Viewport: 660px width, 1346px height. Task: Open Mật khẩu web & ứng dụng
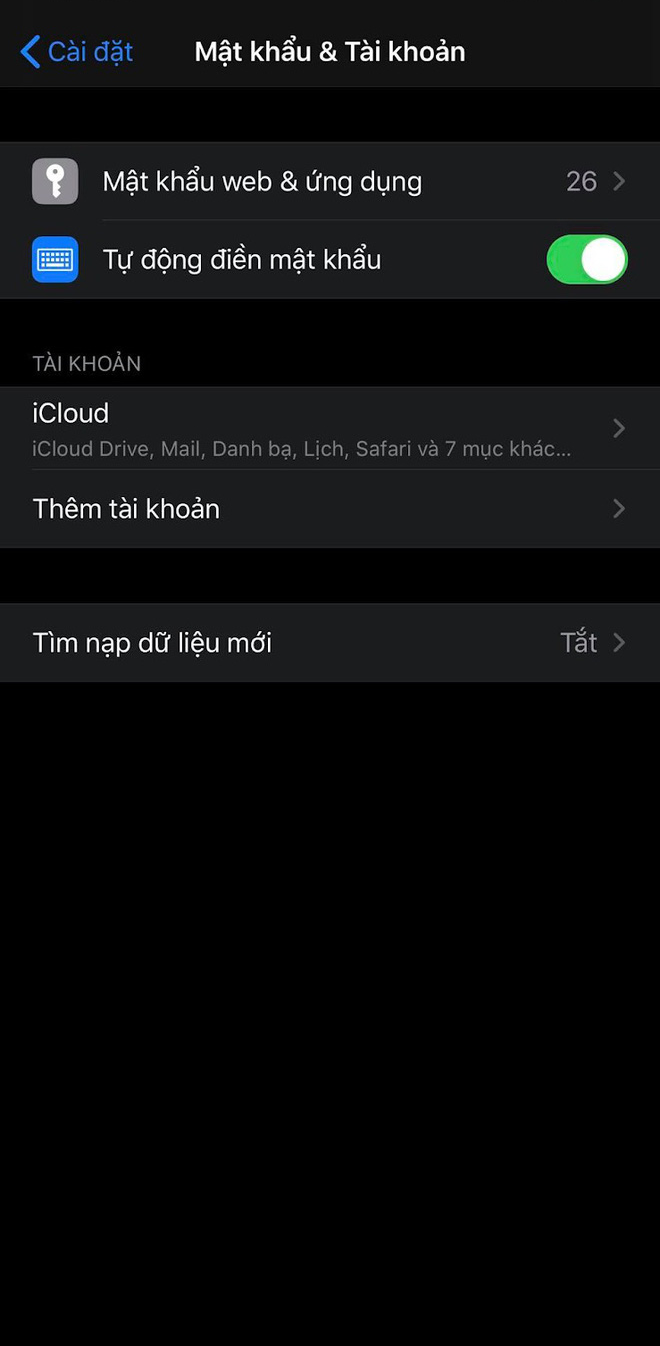tap(330, 182)
